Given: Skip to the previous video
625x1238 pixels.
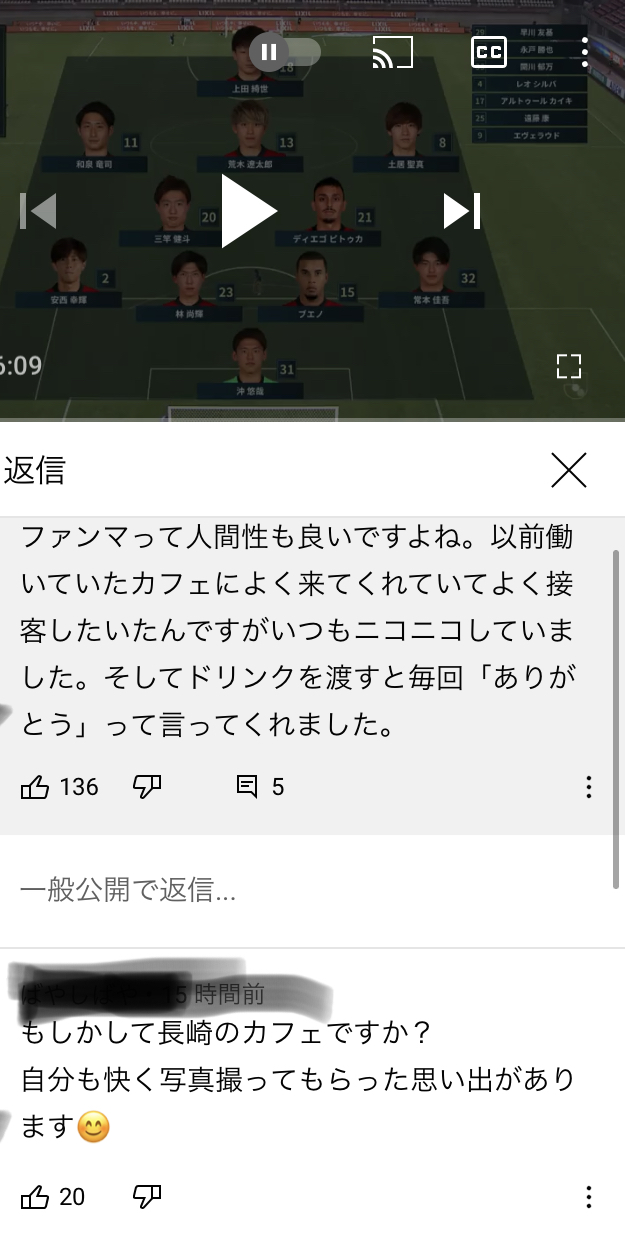Looking at the screenshot, I should tap(39, 211).
